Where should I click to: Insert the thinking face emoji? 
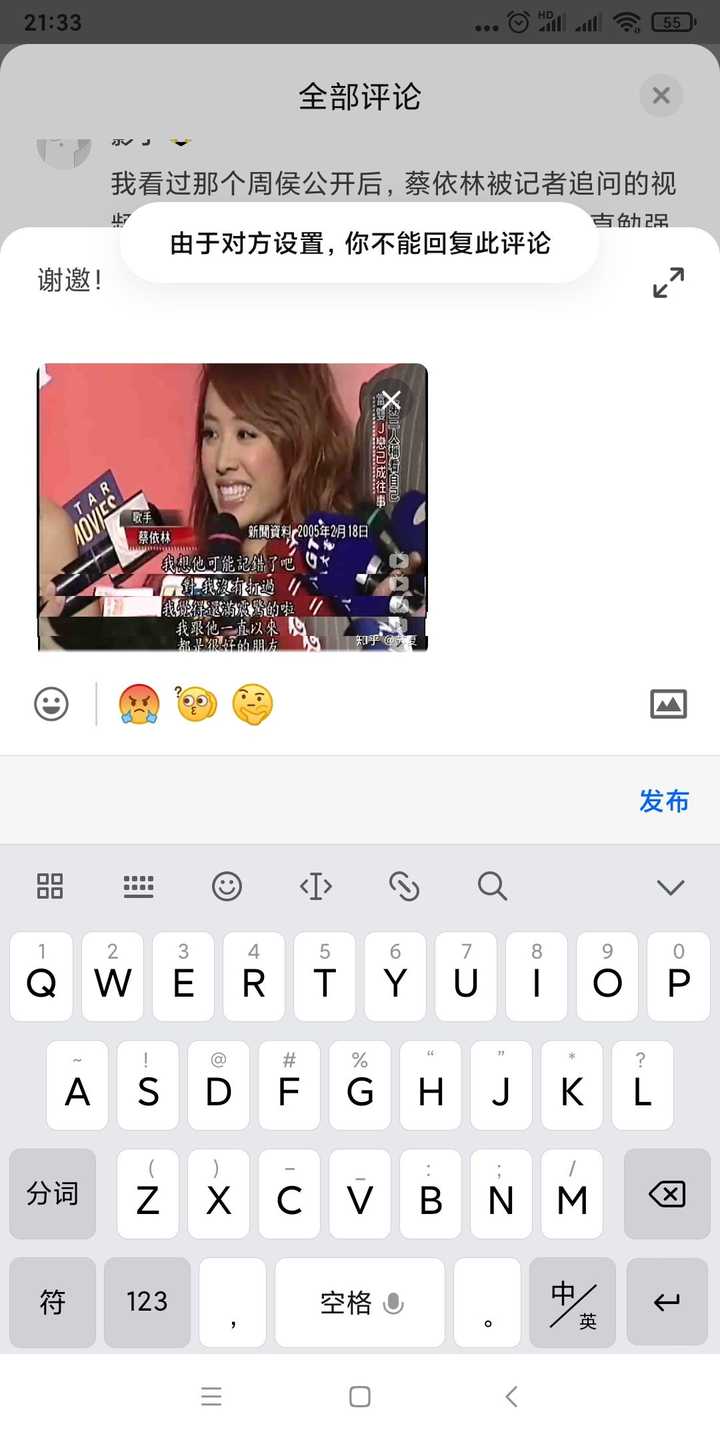[252, 704]
